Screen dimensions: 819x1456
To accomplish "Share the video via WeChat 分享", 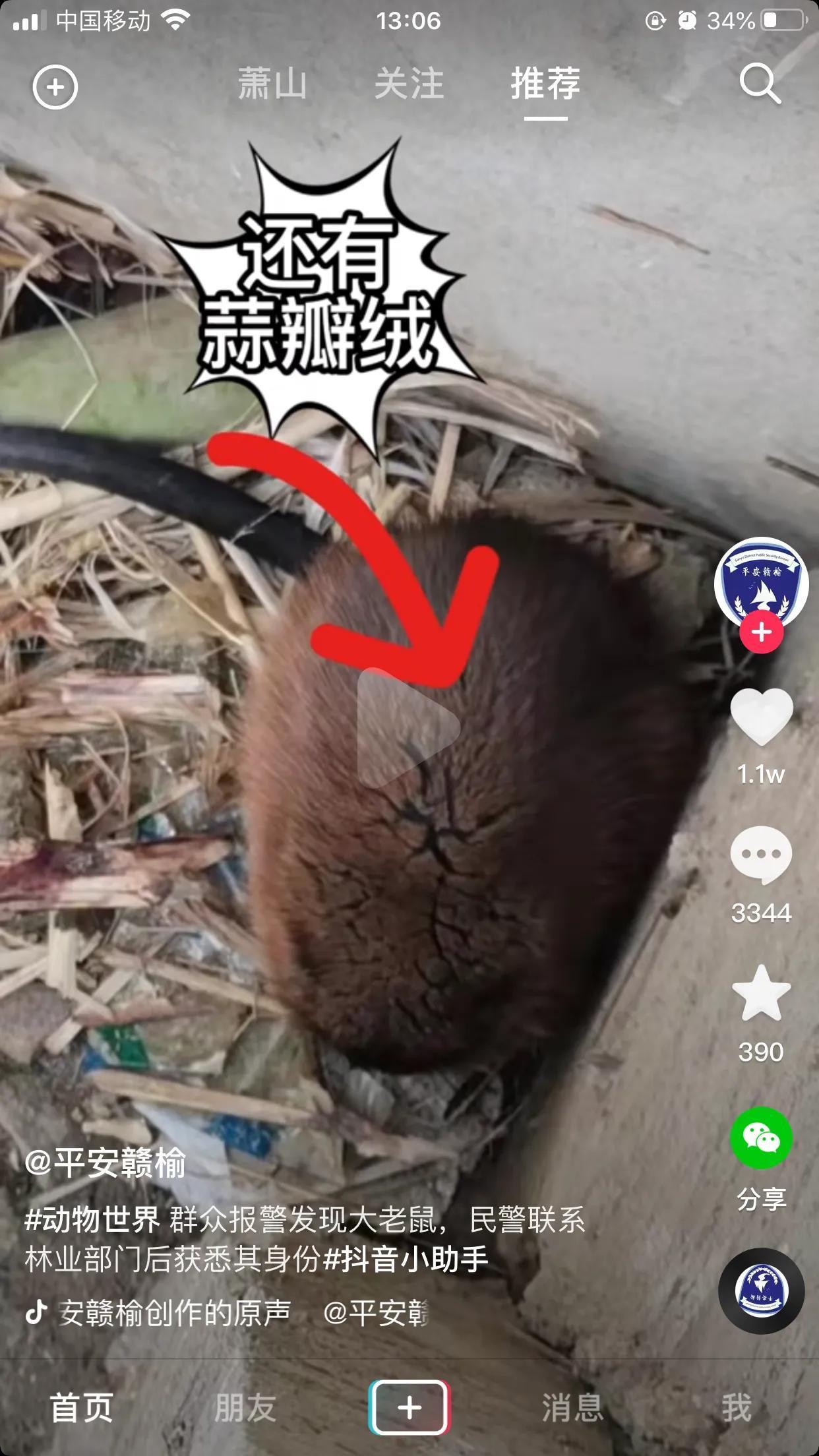I will (761, 1139).
